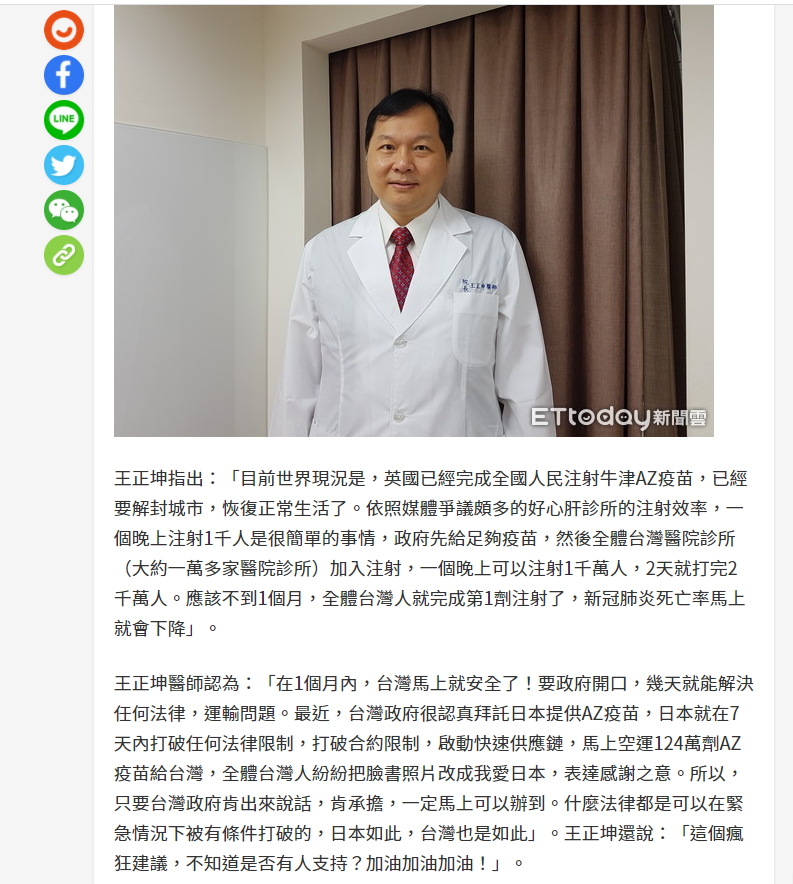Share this article on Facebook

[64, 75]
